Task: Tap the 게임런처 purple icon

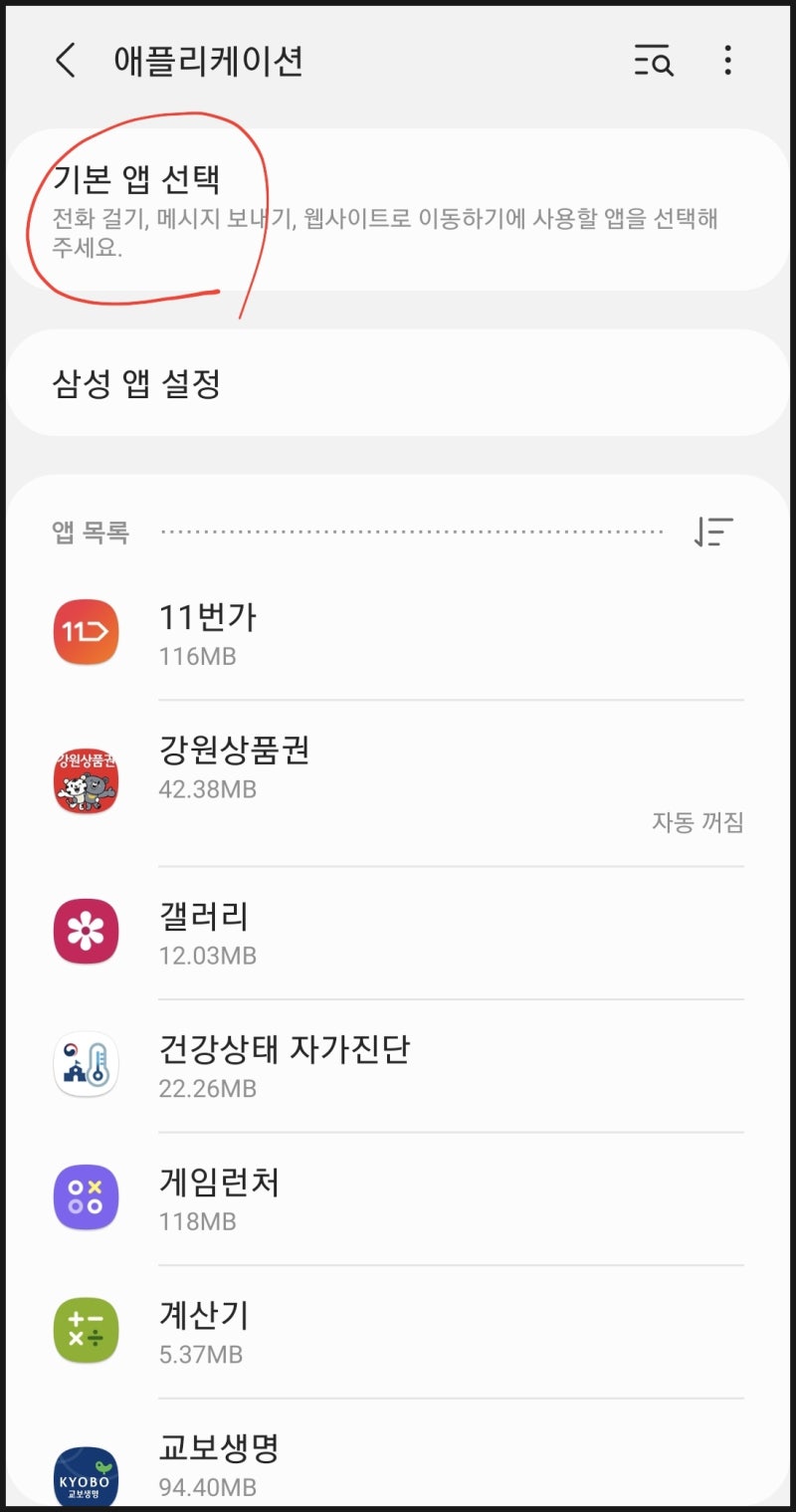Action: (85, 1197)
